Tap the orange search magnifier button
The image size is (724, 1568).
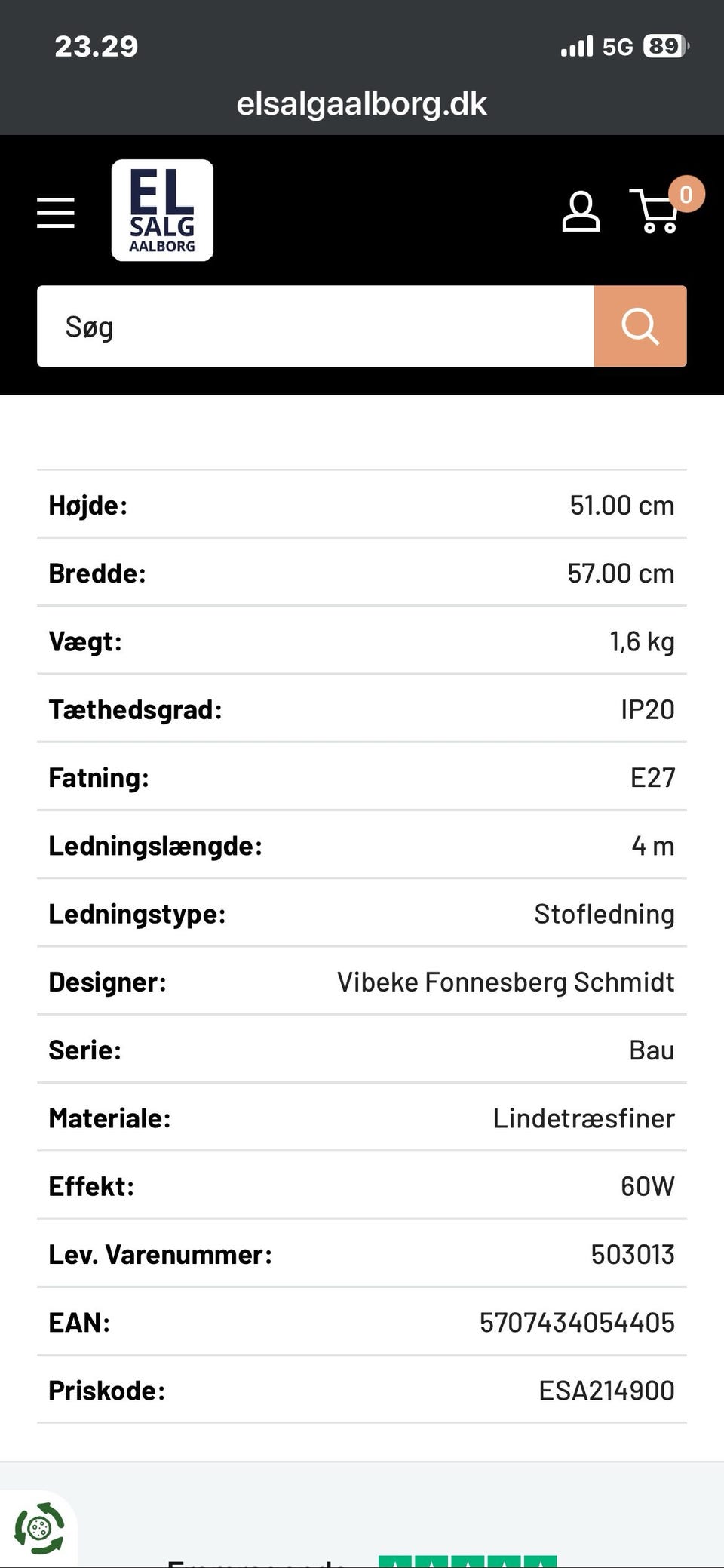click(640, 326)
